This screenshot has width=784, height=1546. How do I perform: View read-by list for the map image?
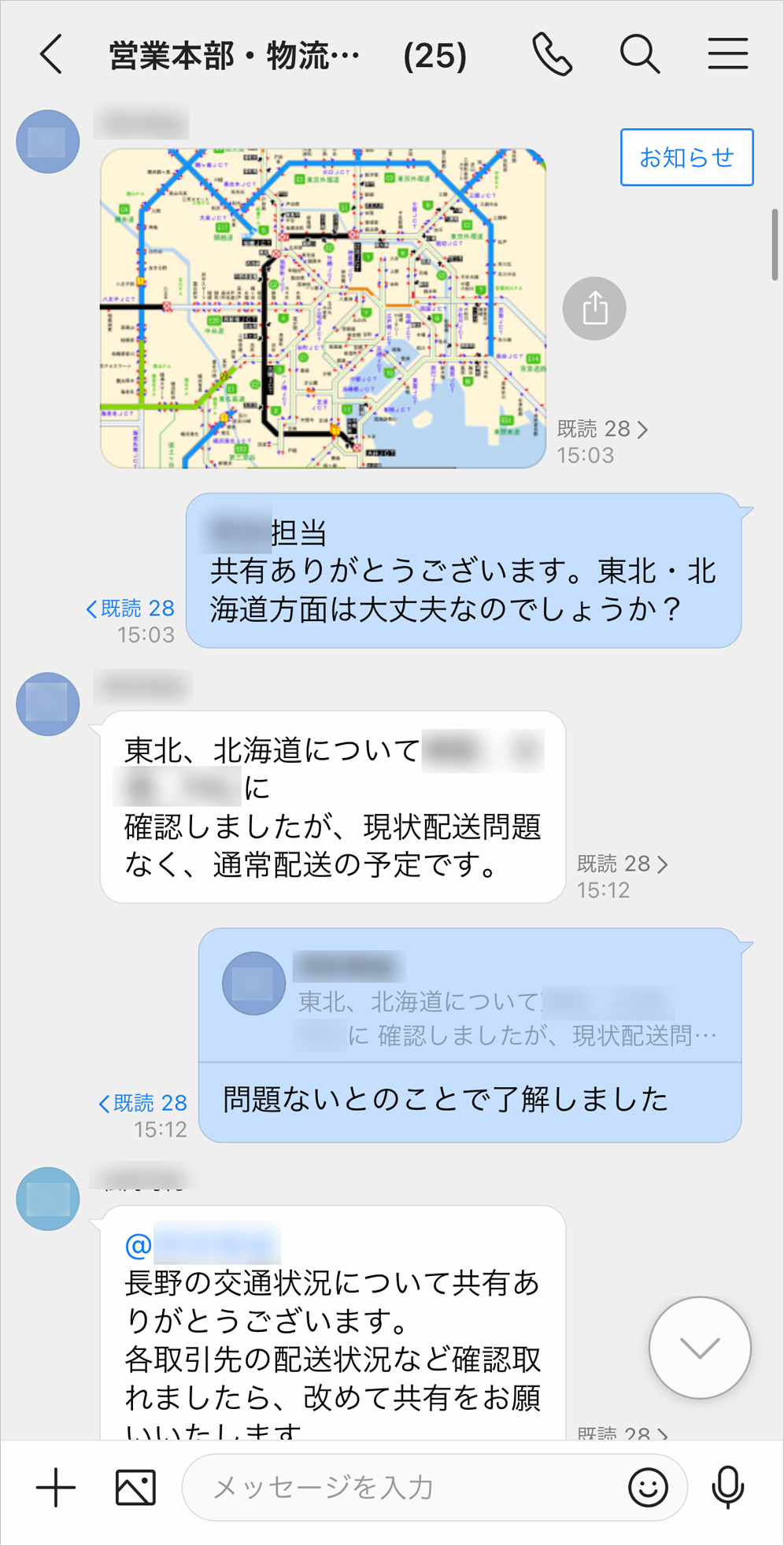[602, 429]
